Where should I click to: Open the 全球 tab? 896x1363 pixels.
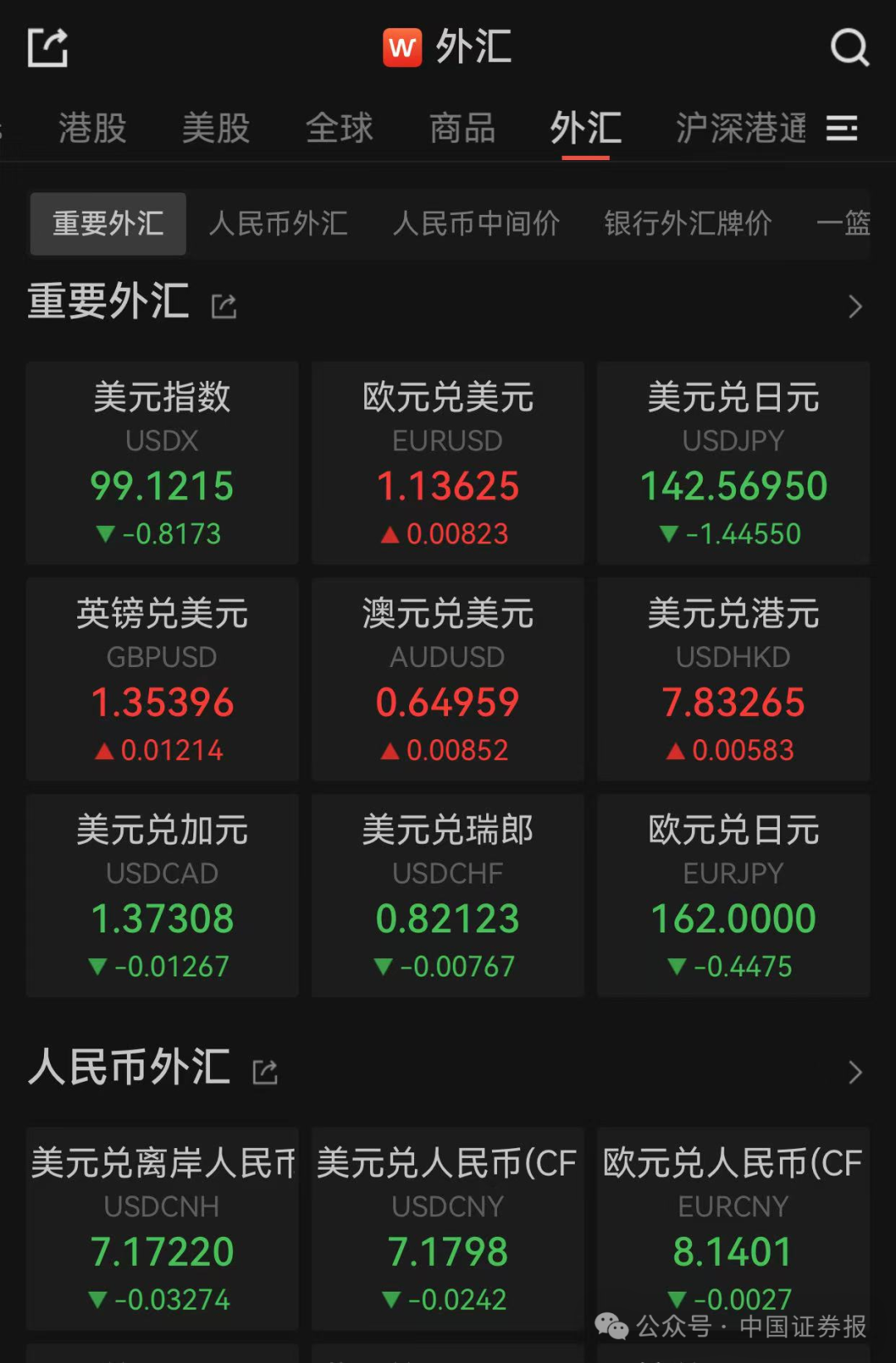(339, 129)
